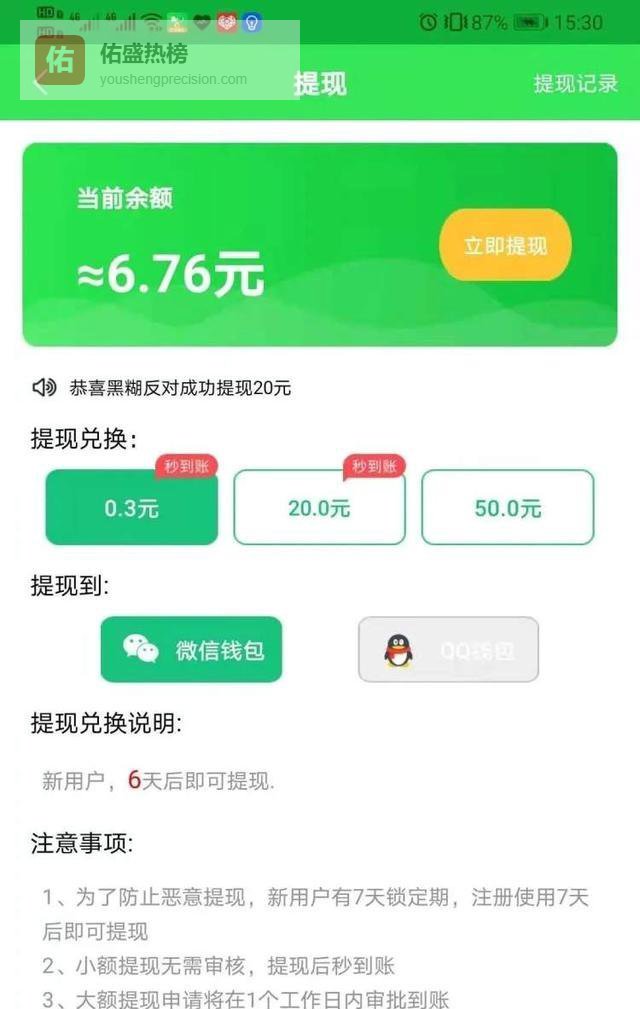
Task: Pick the 50.0元 withdrawal amount
Action: [507, 508]
